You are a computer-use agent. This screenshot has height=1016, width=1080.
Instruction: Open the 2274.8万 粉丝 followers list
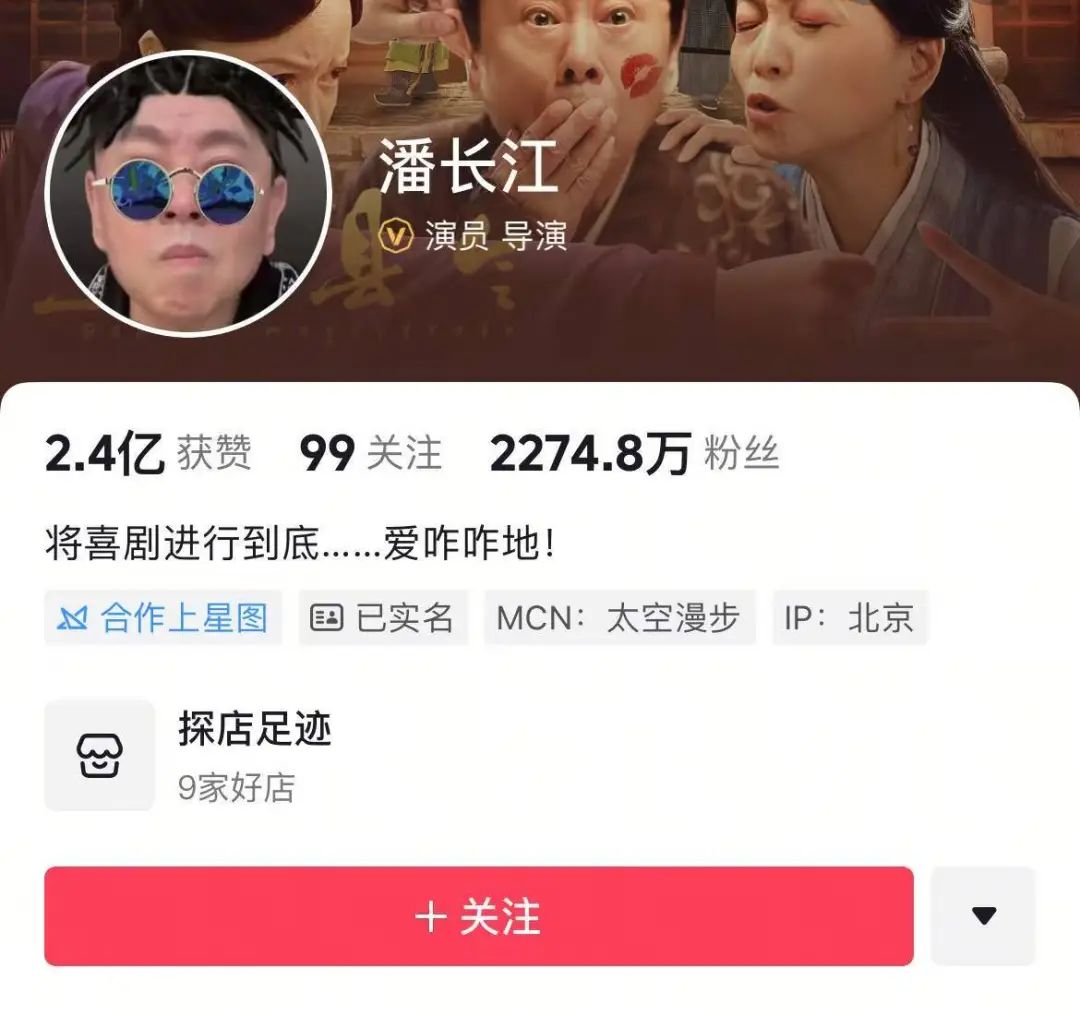[x=634, y=454]
